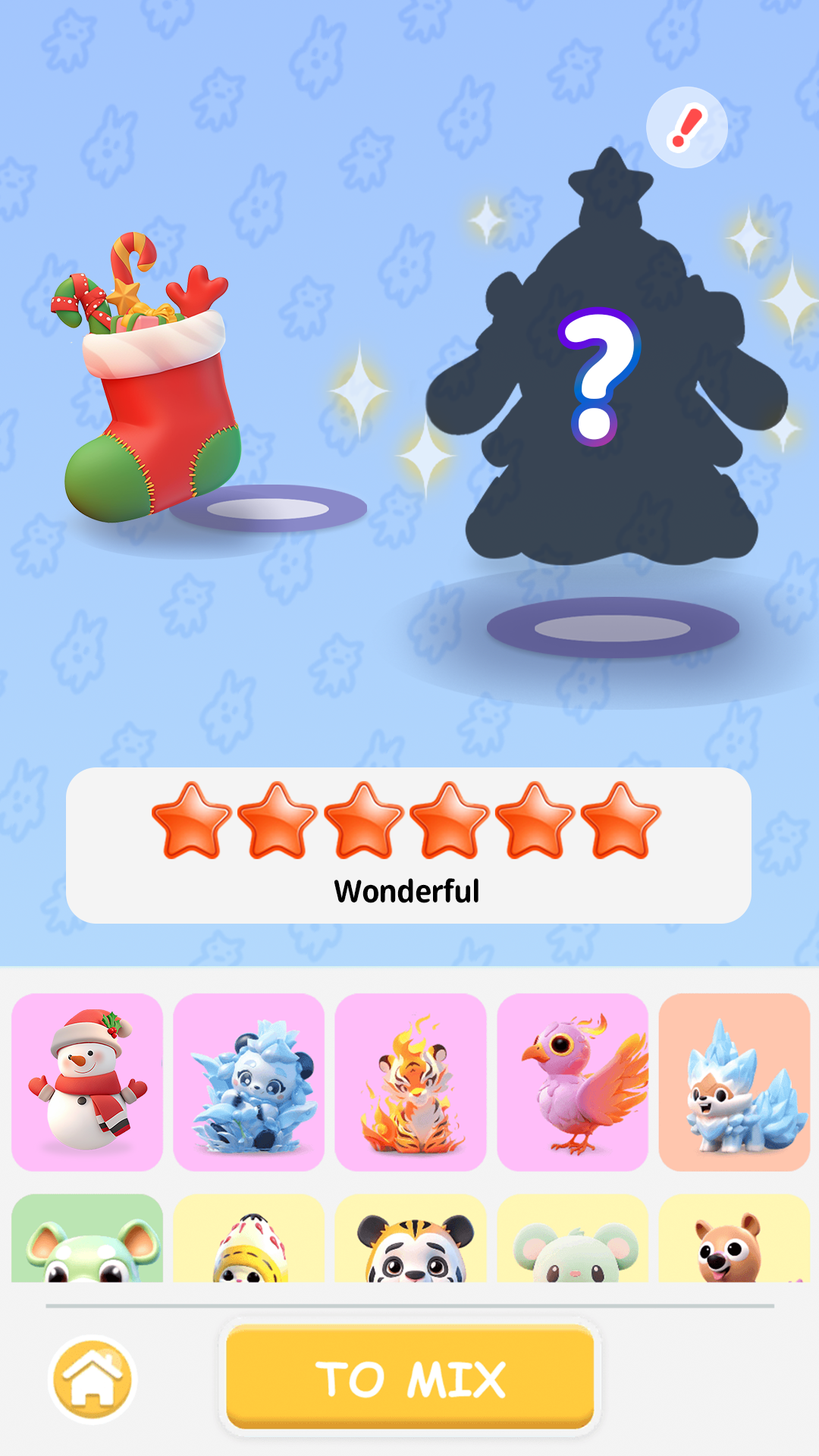Pick the flaming tiger character tile
This screenshot has width=819, height=1456.
pyautogui.click(x=410, y=1082)
